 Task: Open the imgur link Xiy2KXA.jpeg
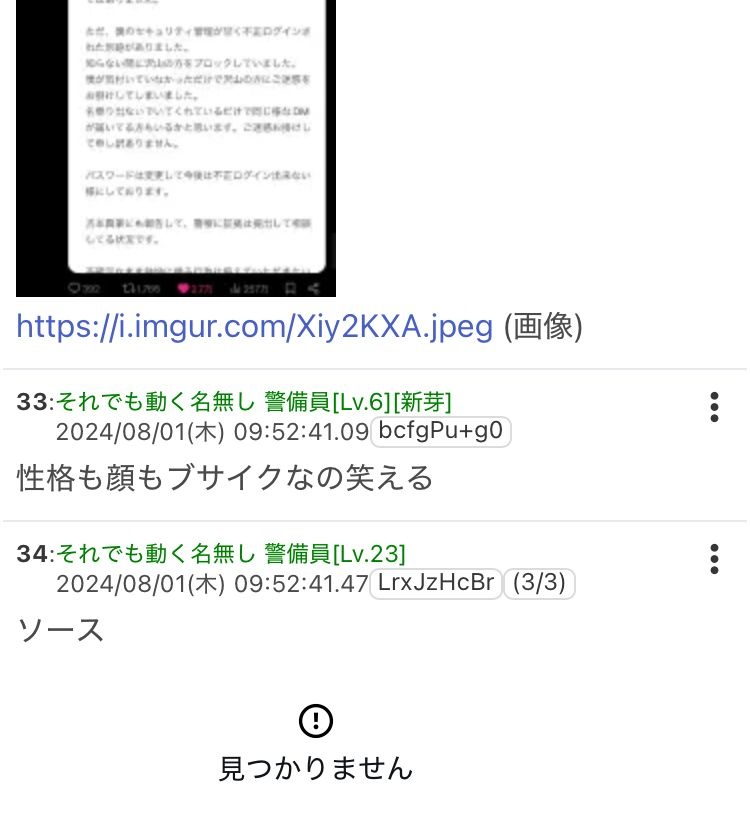pos(255,326)
